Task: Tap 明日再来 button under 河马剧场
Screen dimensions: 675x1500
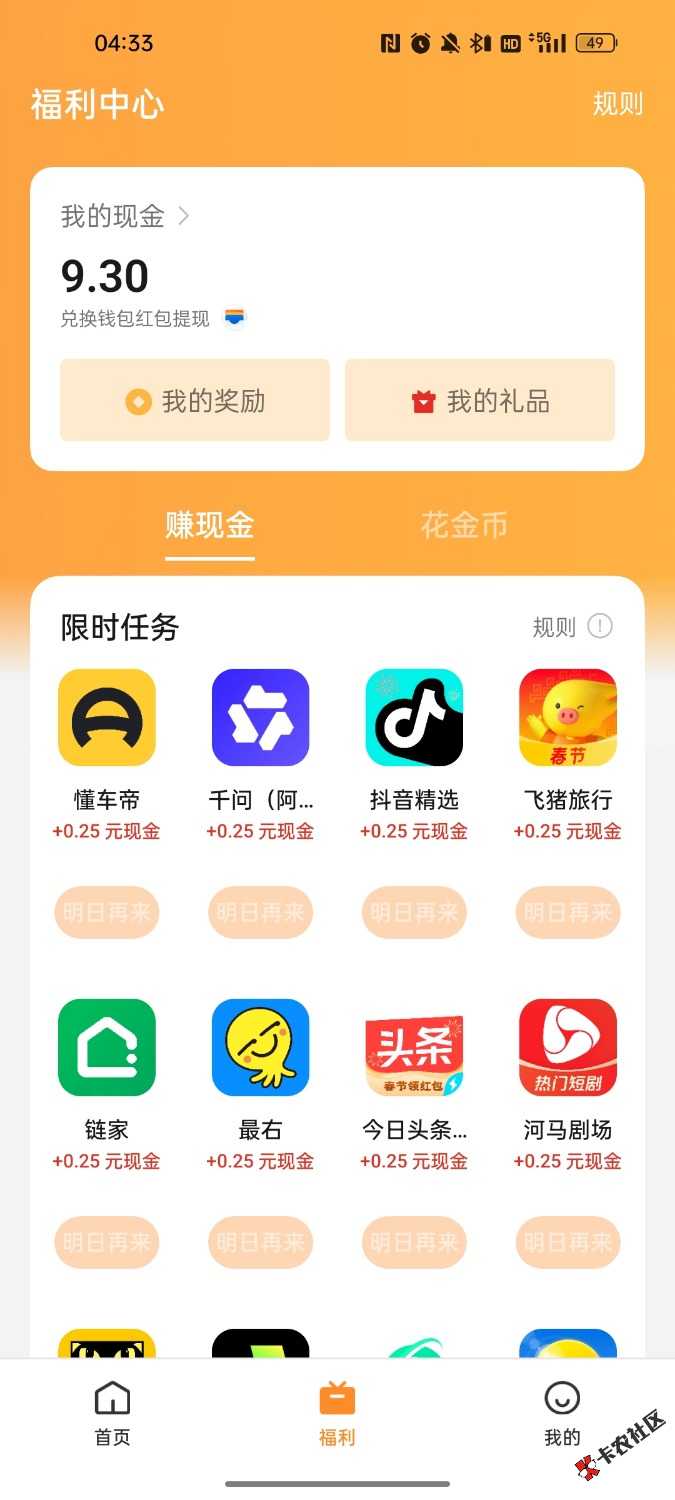Action: click(x=568, y=1243)
